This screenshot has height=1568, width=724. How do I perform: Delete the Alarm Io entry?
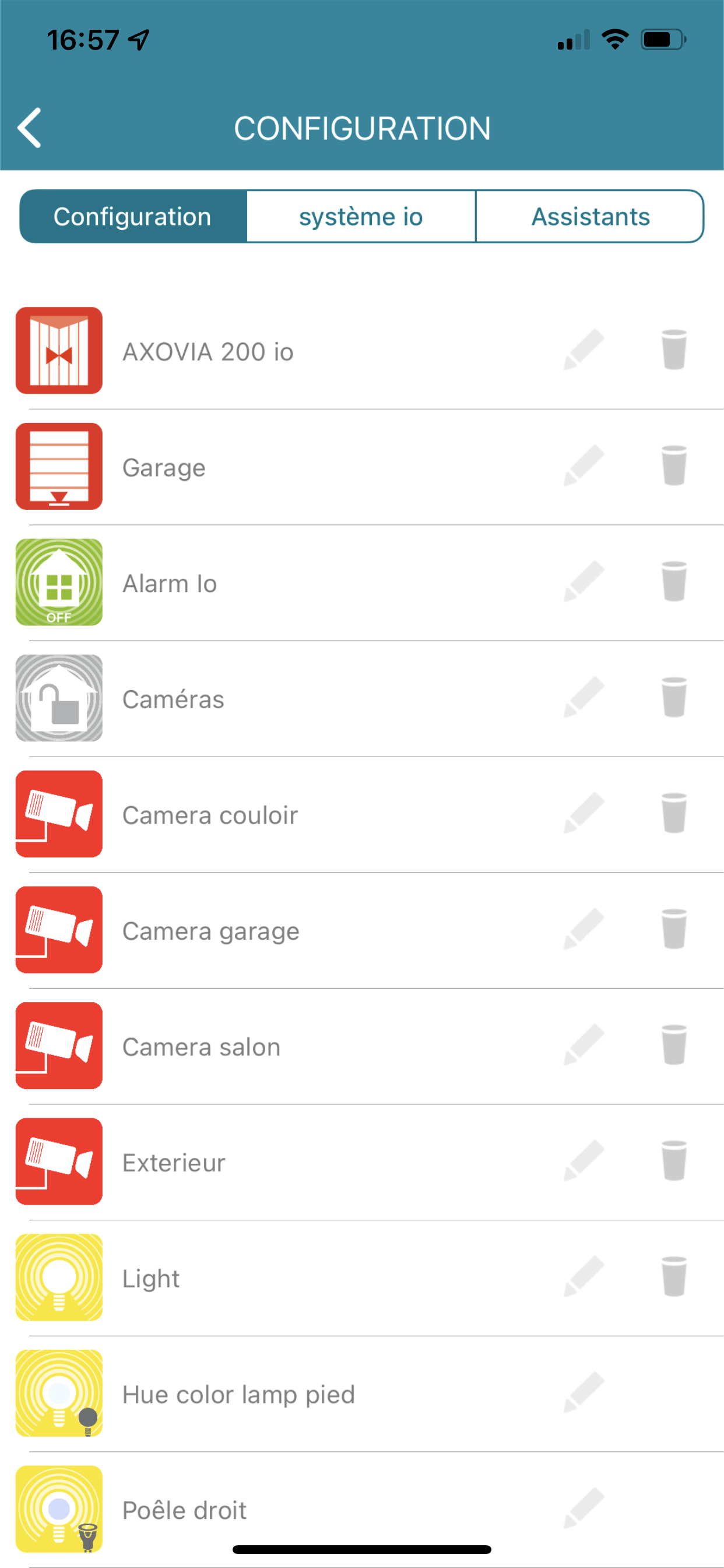[674, 582]
